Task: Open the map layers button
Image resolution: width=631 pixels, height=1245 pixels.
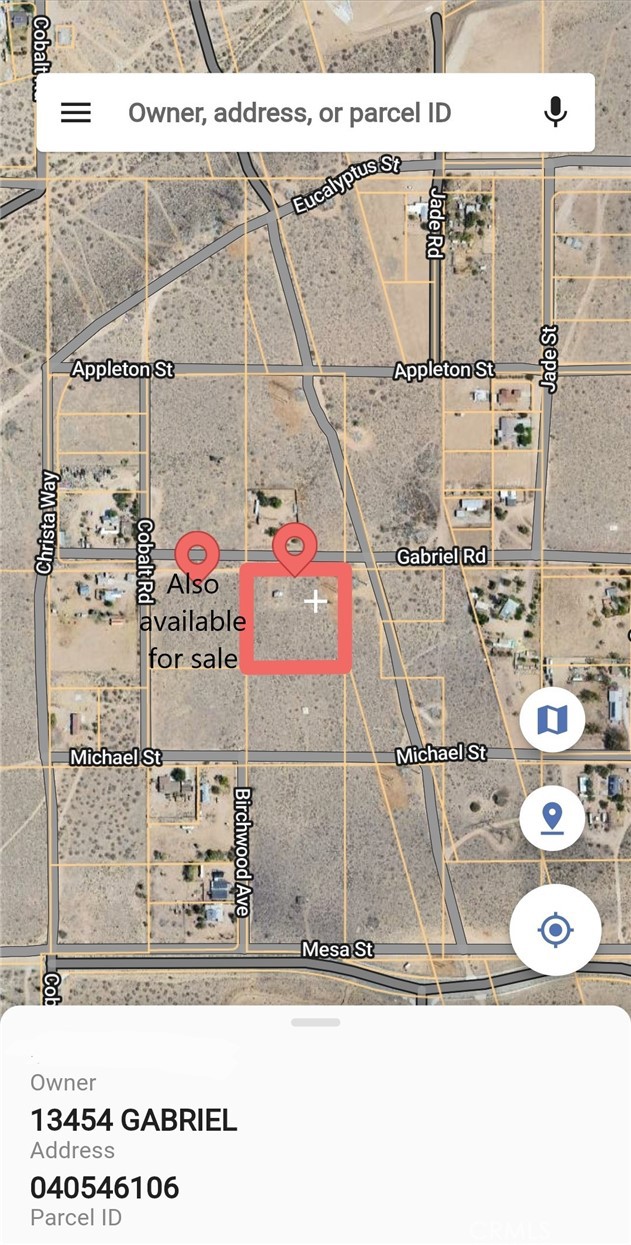Action: 552,720
